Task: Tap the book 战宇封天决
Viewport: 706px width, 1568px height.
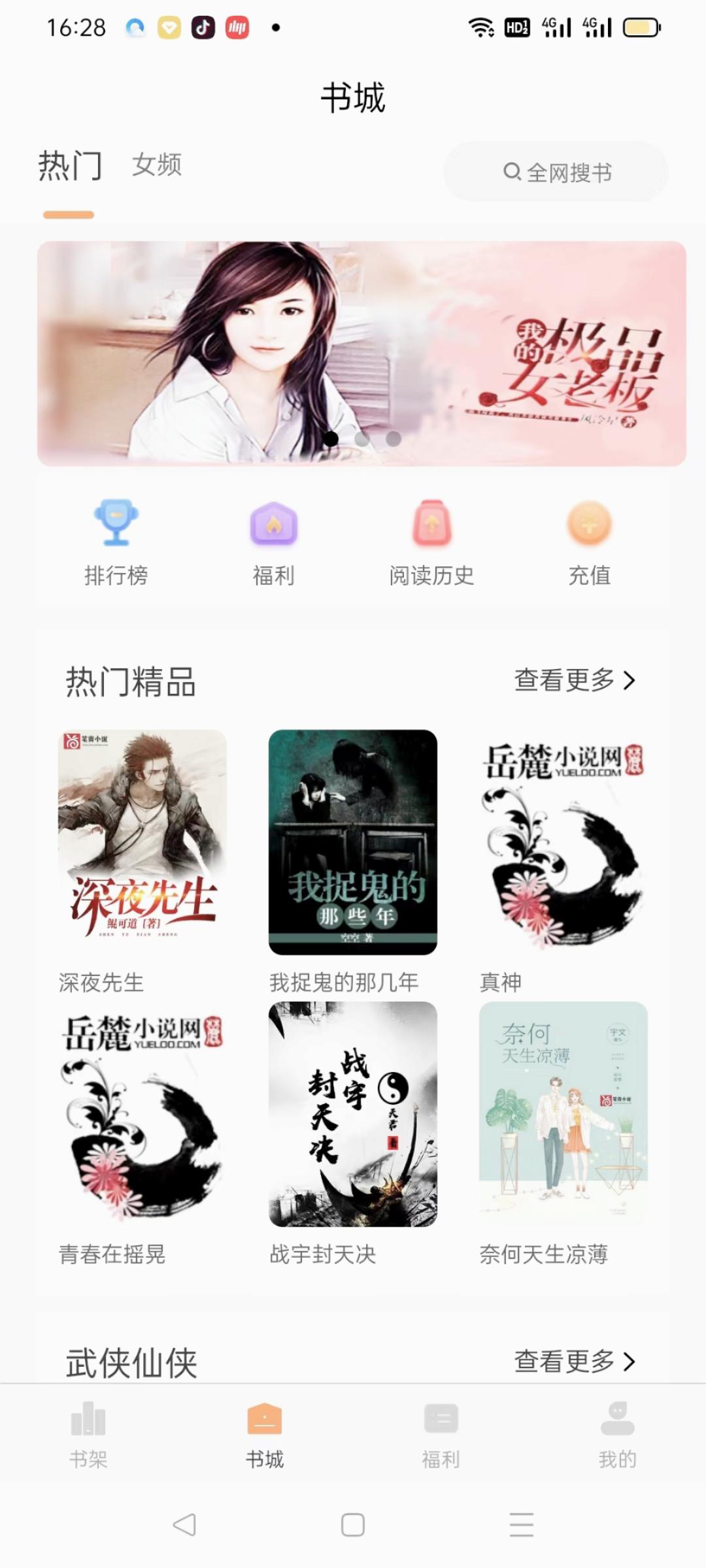Action: 353,1114
